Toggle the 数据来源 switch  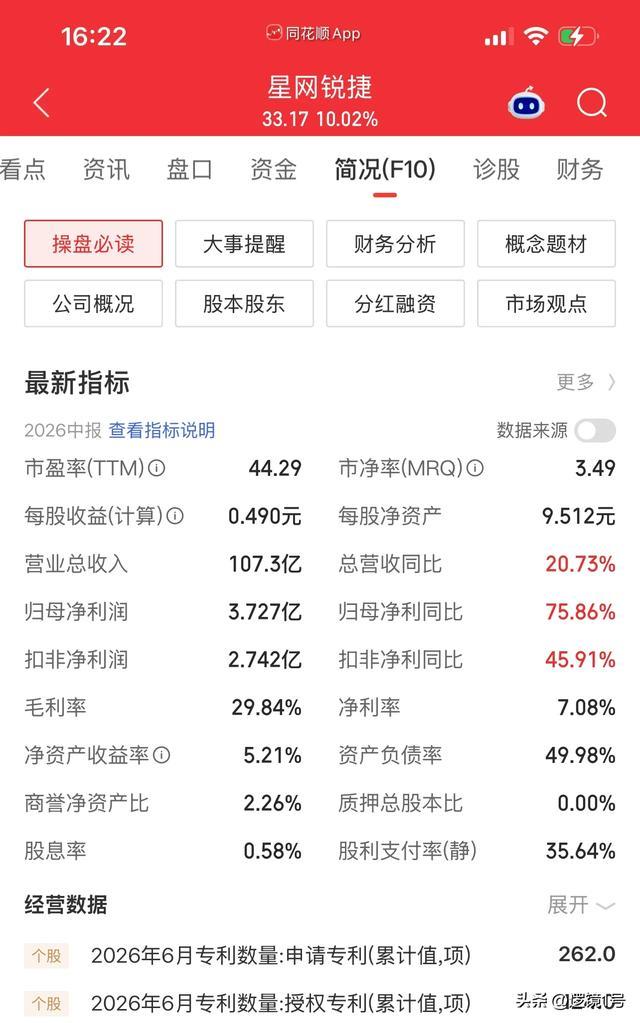(595, 431)
